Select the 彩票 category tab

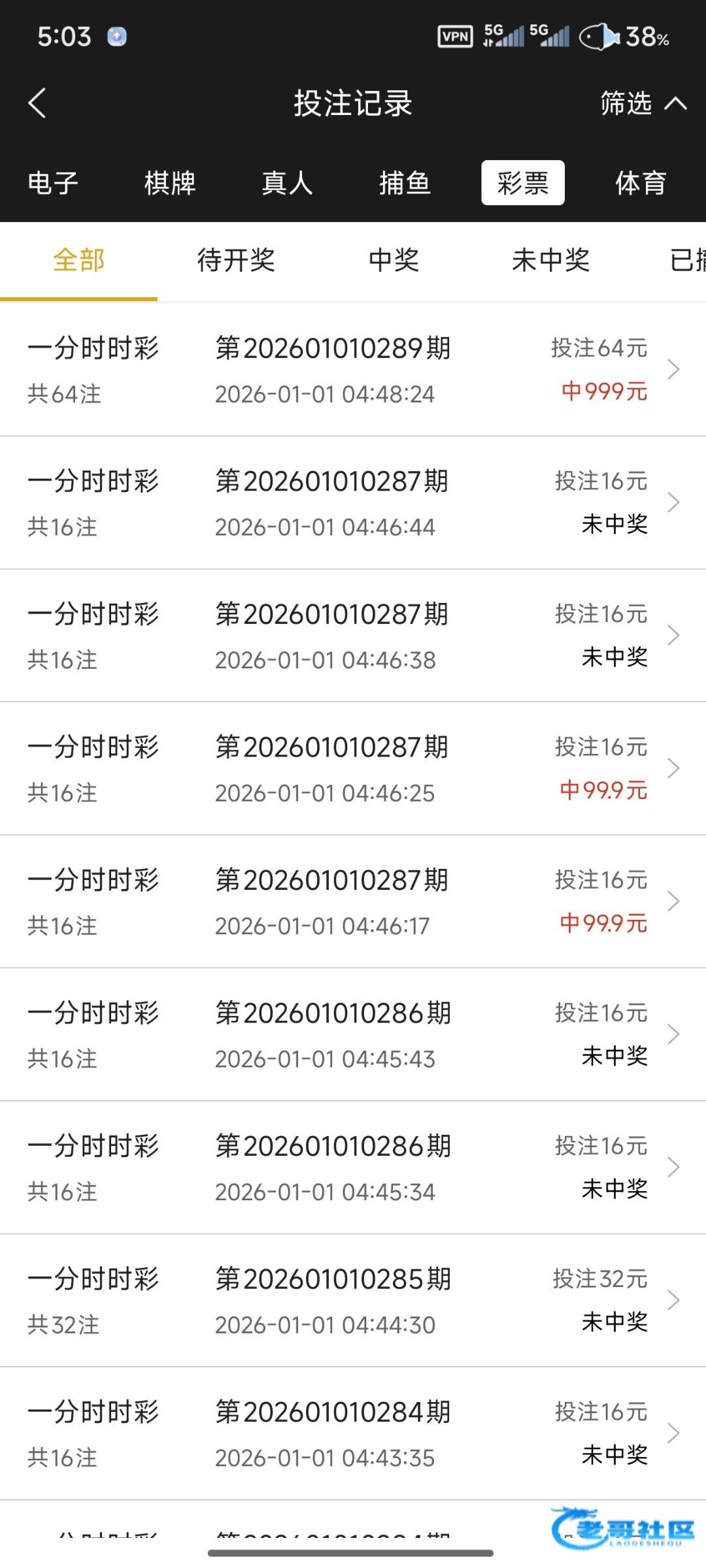coord(523,183)
